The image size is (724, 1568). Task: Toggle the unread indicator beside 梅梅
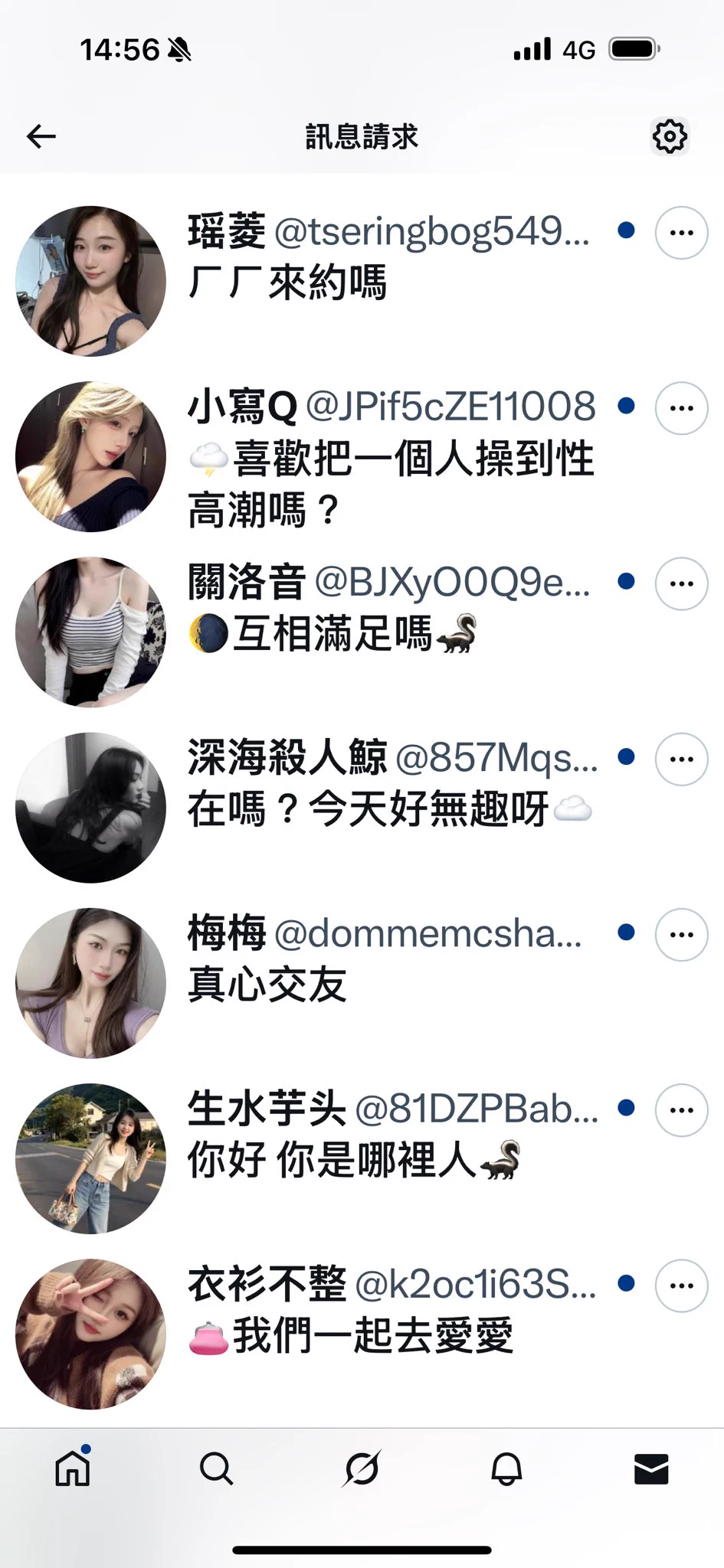click(x=627, y=932)
